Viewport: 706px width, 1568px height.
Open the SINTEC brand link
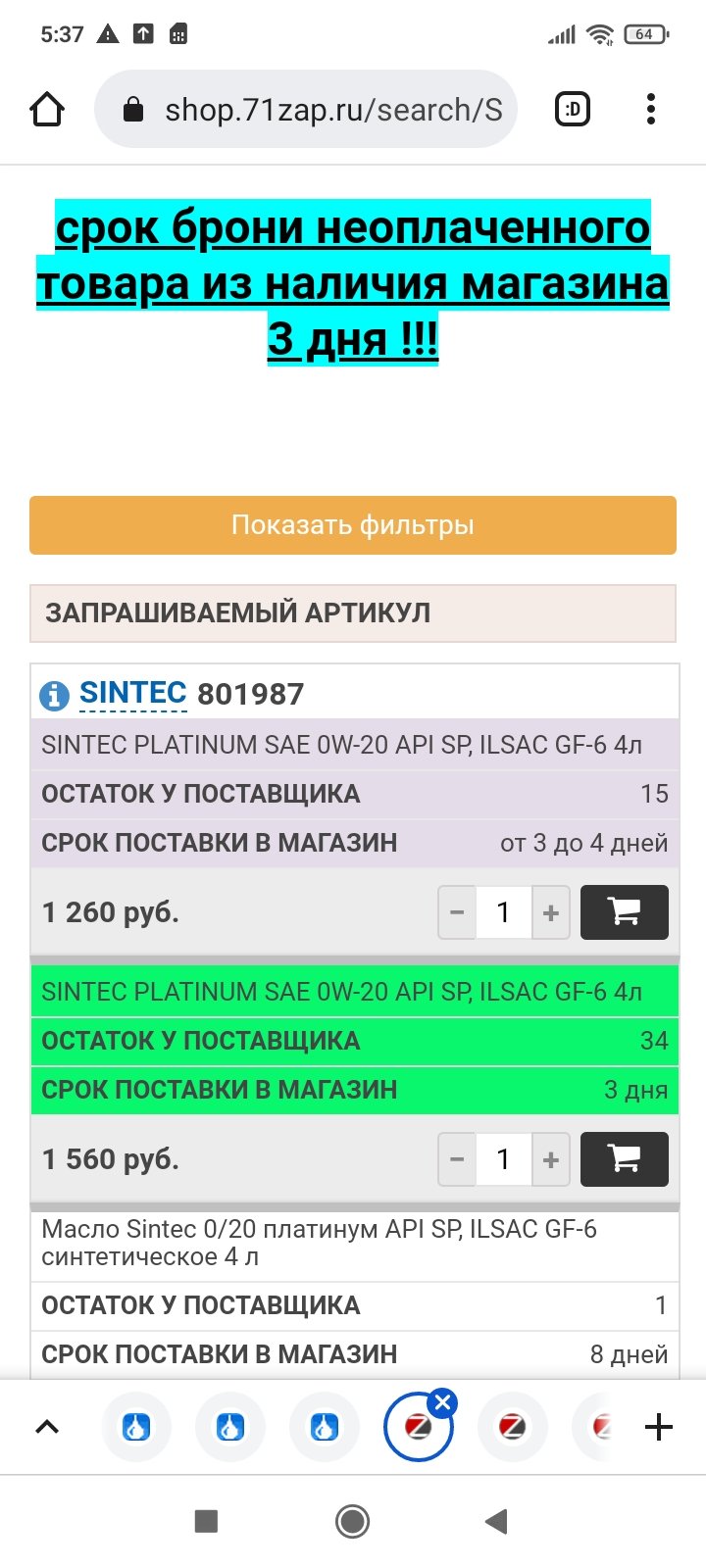click(132, 693)
